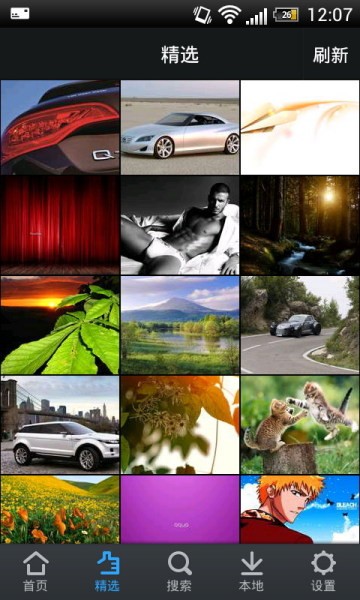Open the 设置 settings tab
The width and height of the screenshot is (360, 600).
(x=324, y=572)
